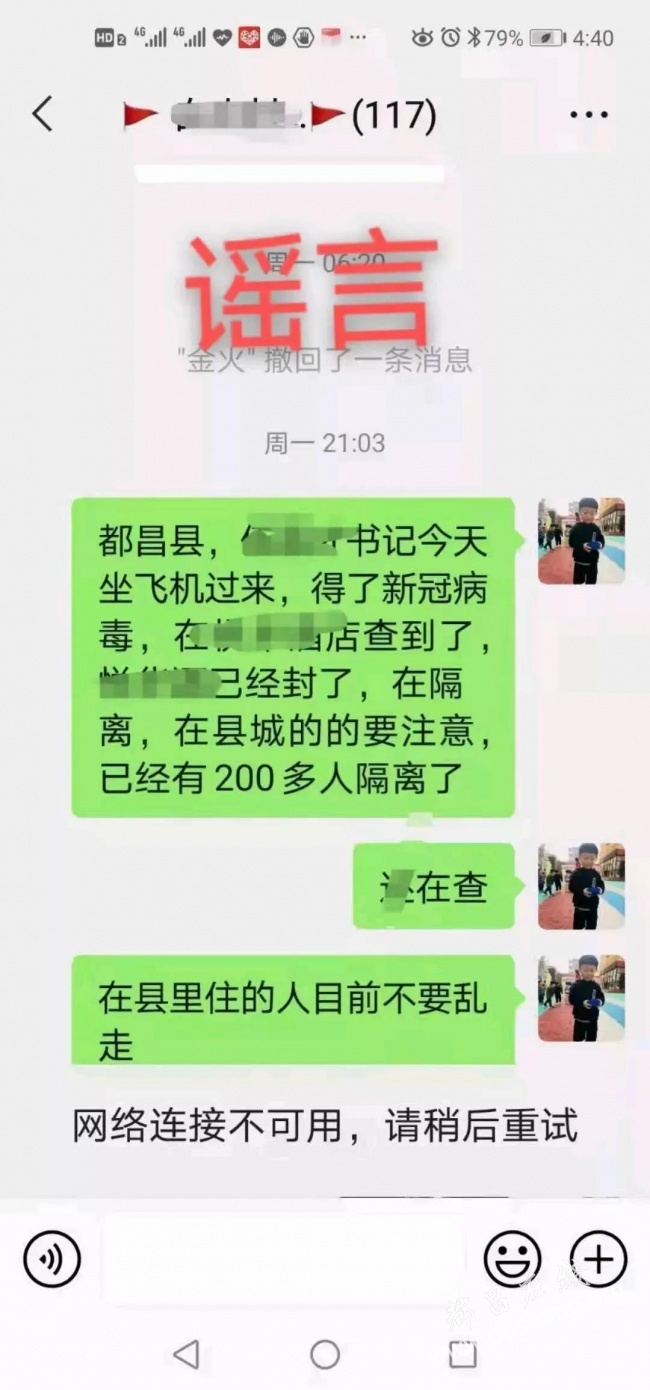Open the plus attachment menu
Viewport: 650px width, 1390px height.
598,1257
